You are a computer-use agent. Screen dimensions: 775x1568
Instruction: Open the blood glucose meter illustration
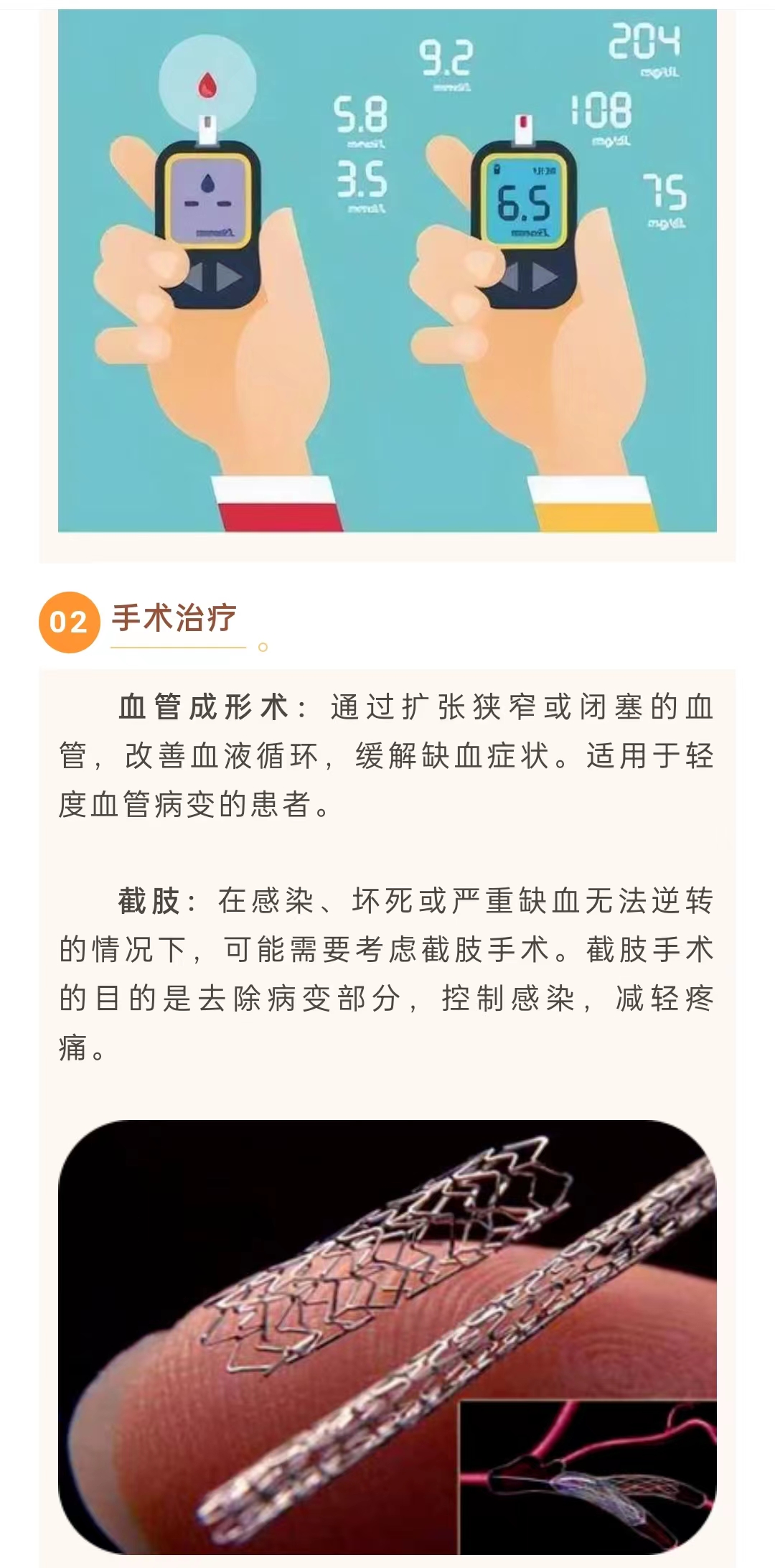(387, 270)
